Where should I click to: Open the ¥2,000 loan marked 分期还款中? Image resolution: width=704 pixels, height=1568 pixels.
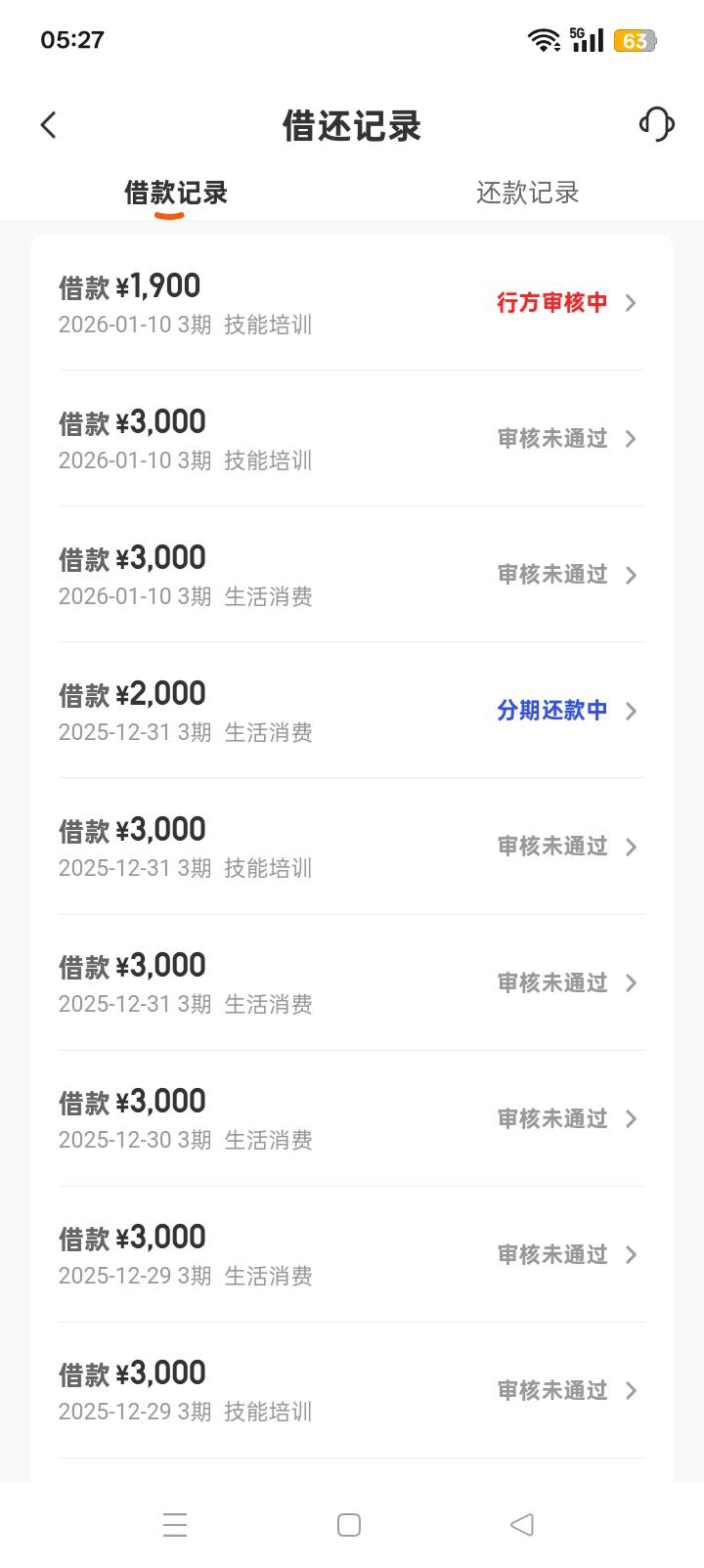coord(352,711)
